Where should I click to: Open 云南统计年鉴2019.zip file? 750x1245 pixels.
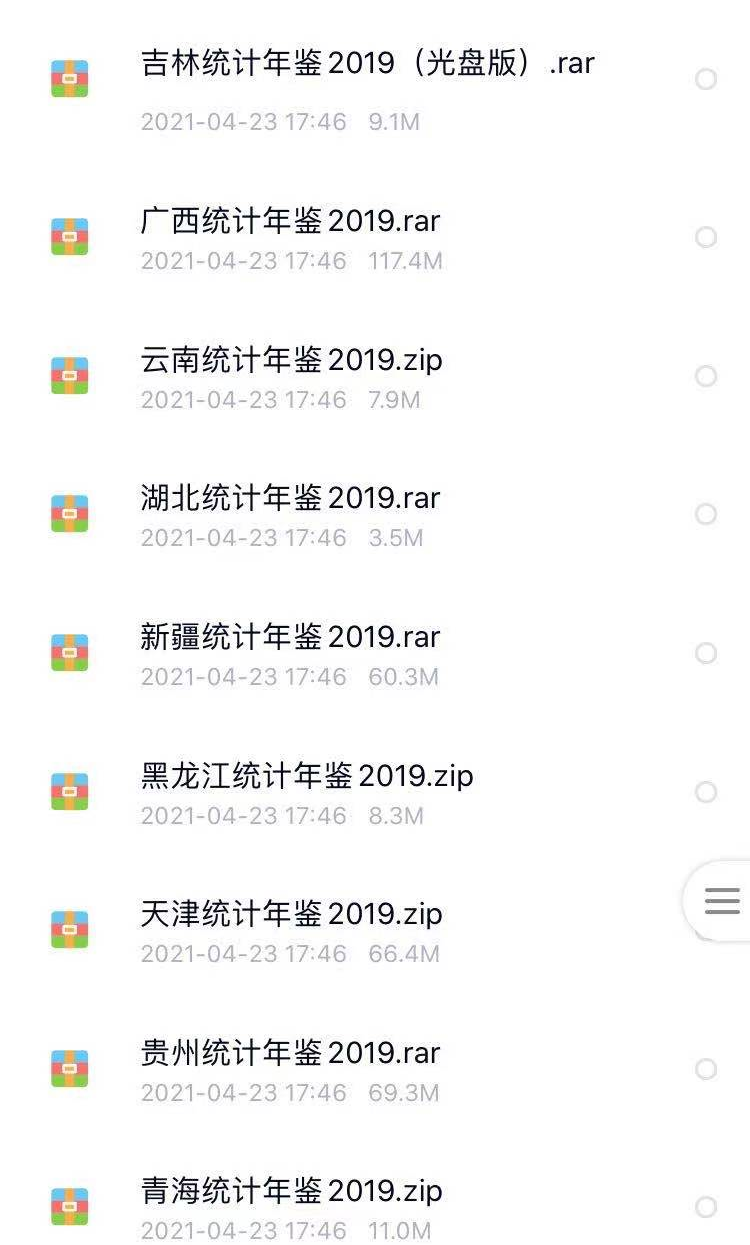[291, 360]
